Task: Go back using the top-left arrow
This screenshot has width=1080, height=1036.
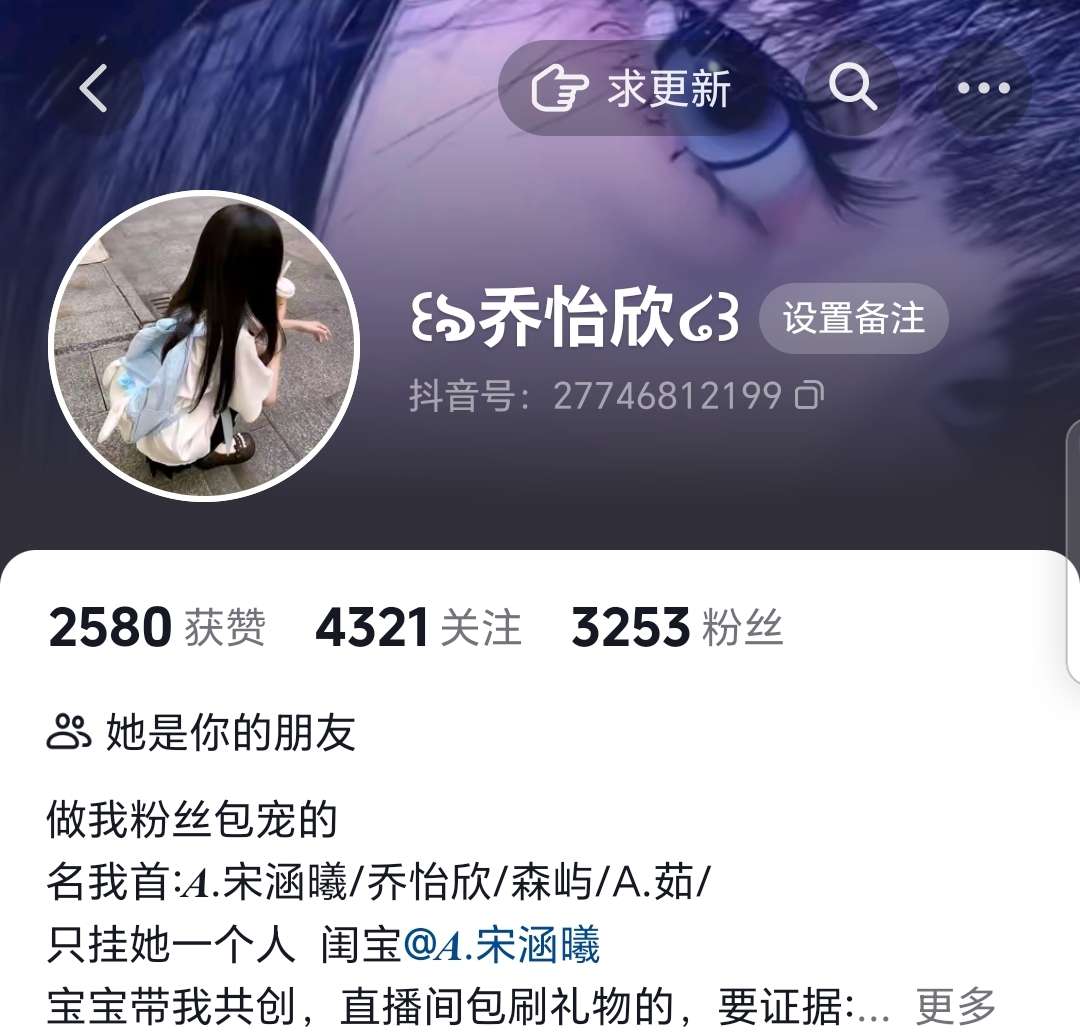Action: [94, 88]
